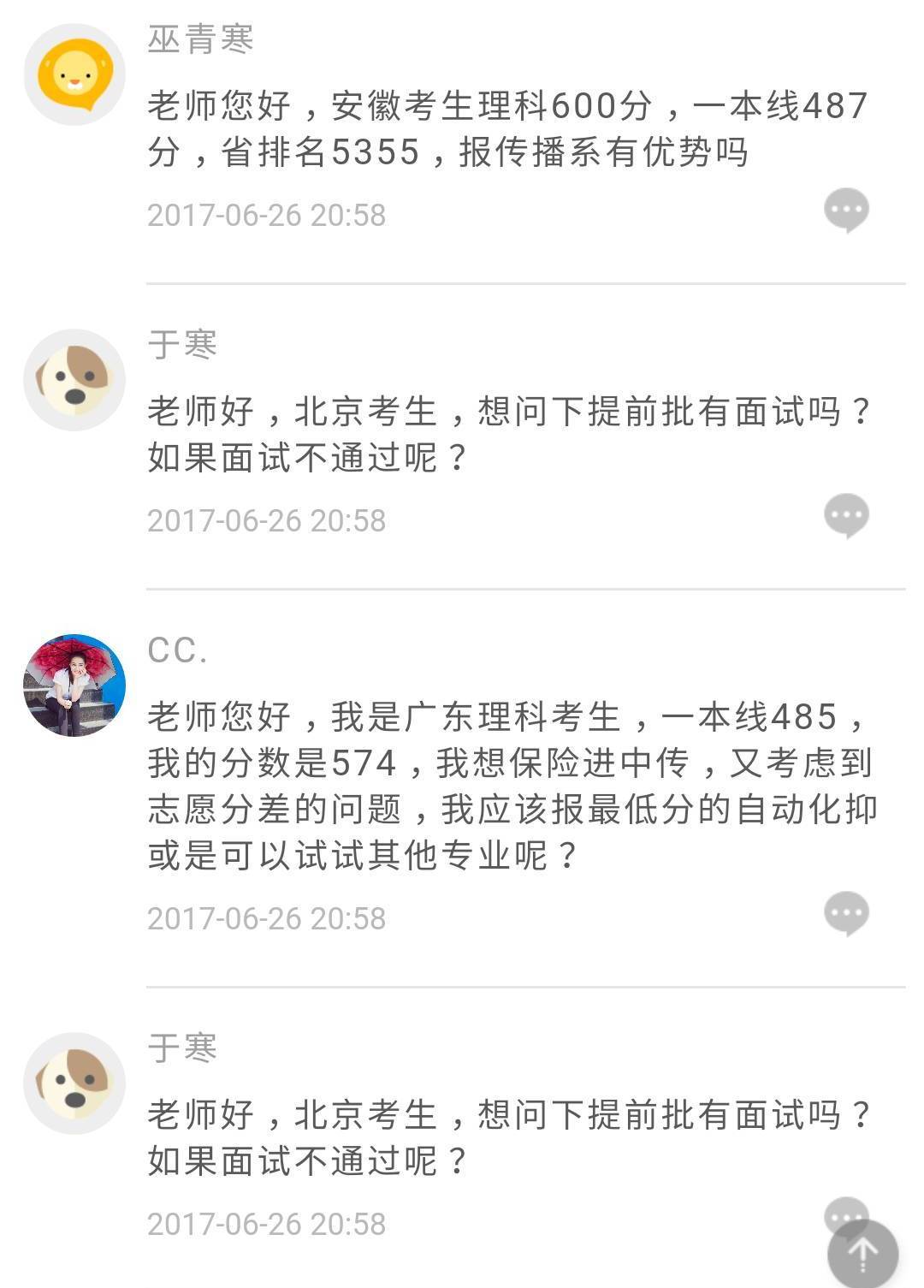Viewport: 924px width, 1288px height.
Task: Reply to 巫青寒's comment via bubble icon
Action: point(845,210)
